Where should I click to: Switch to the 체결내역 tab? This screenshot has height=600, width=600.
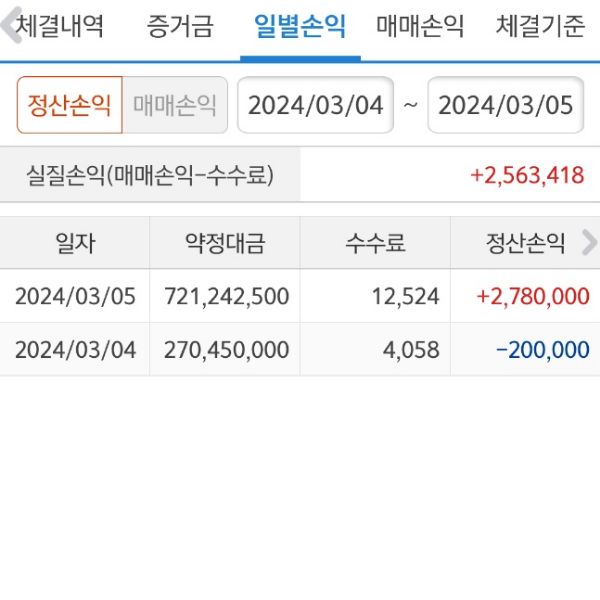pyautogui.click(x=60, y=27)
